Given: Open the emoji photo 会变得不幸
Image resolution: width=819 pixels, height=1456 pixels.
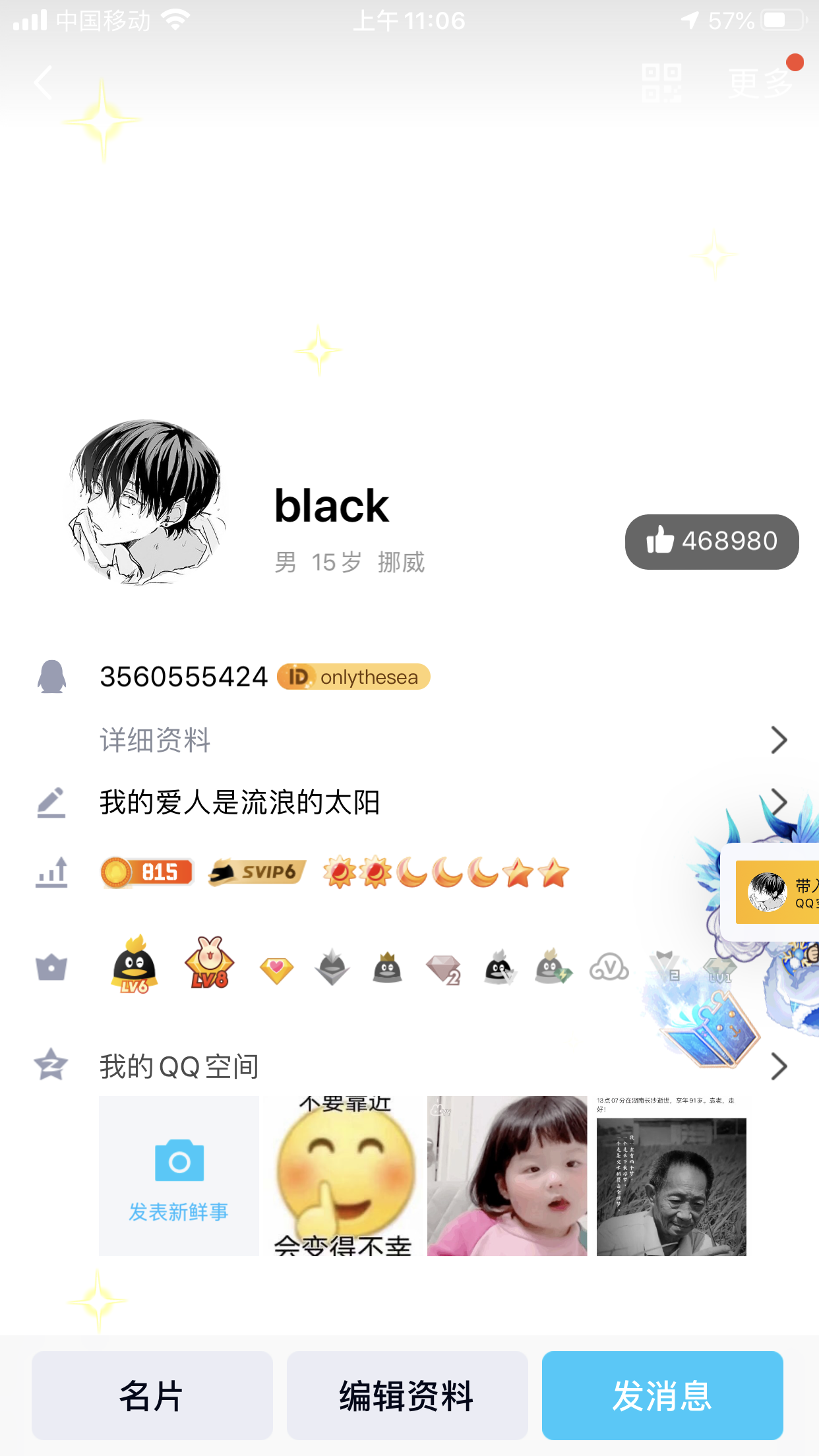Looking at the screenshot, I should click(344, 1176).
